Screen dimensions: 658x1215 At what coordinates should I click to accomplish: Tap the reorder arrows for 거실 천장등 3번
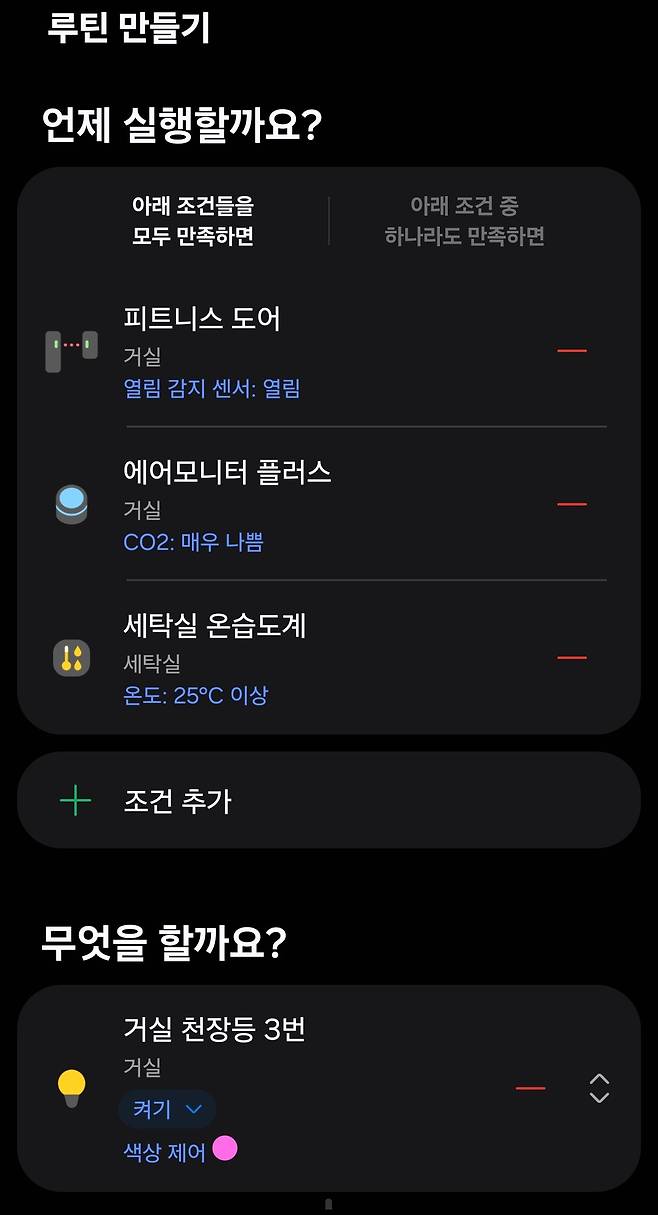(x=599, y=1088)
